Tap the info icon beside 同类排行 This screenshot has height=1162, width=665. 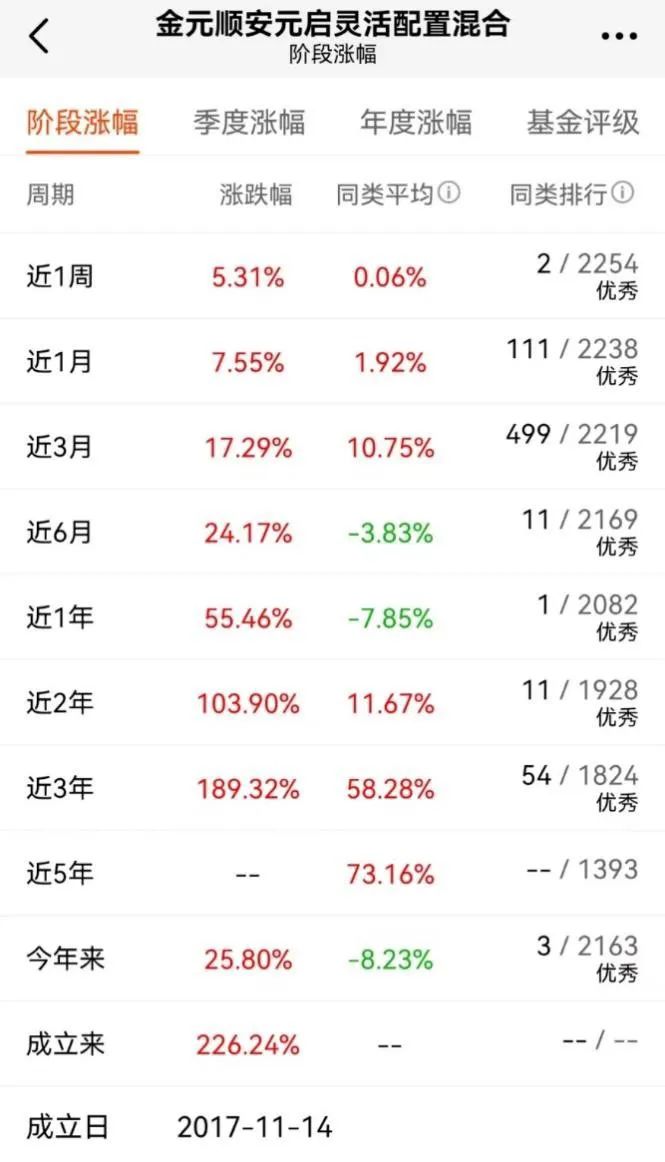[623, 193]
